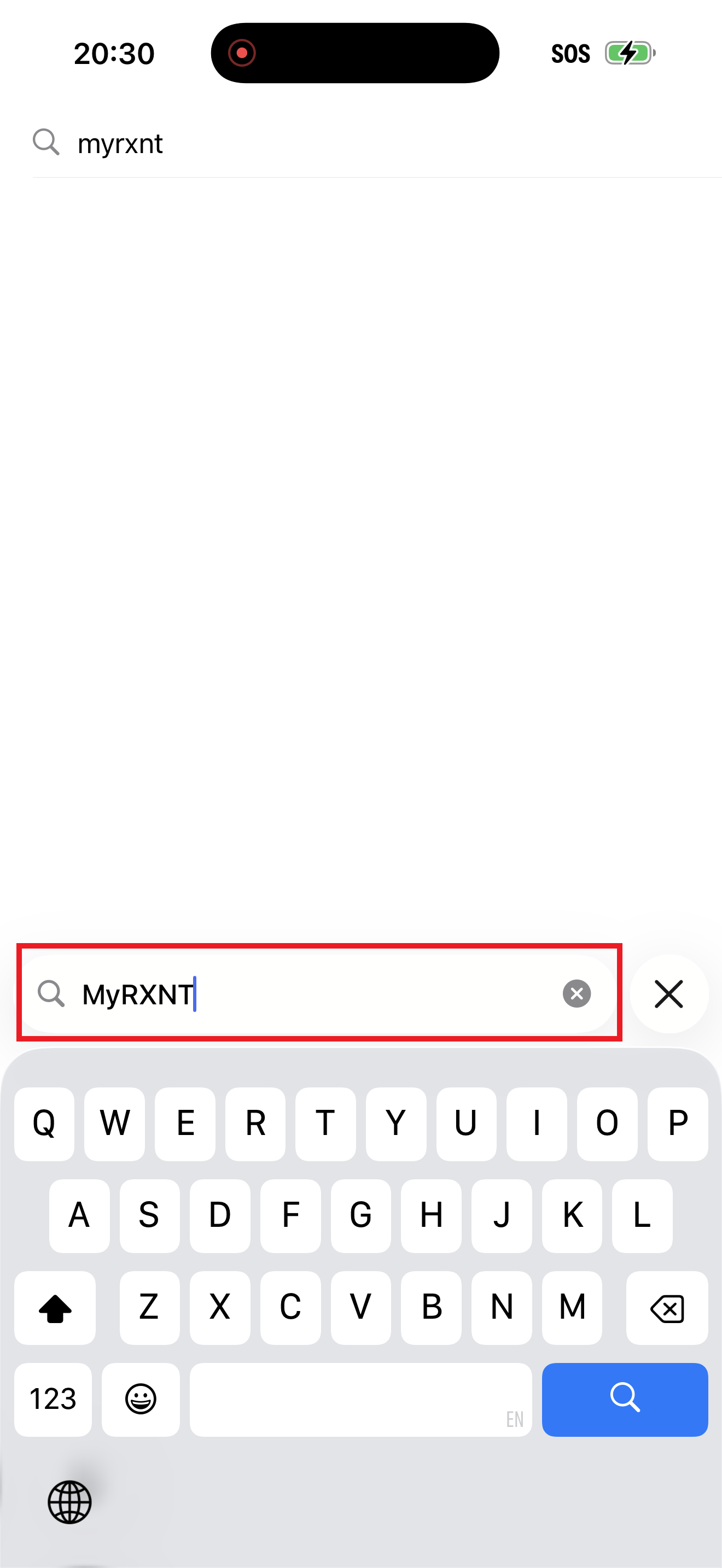
Task: Clear the typed search text
Action: point(576,994)
